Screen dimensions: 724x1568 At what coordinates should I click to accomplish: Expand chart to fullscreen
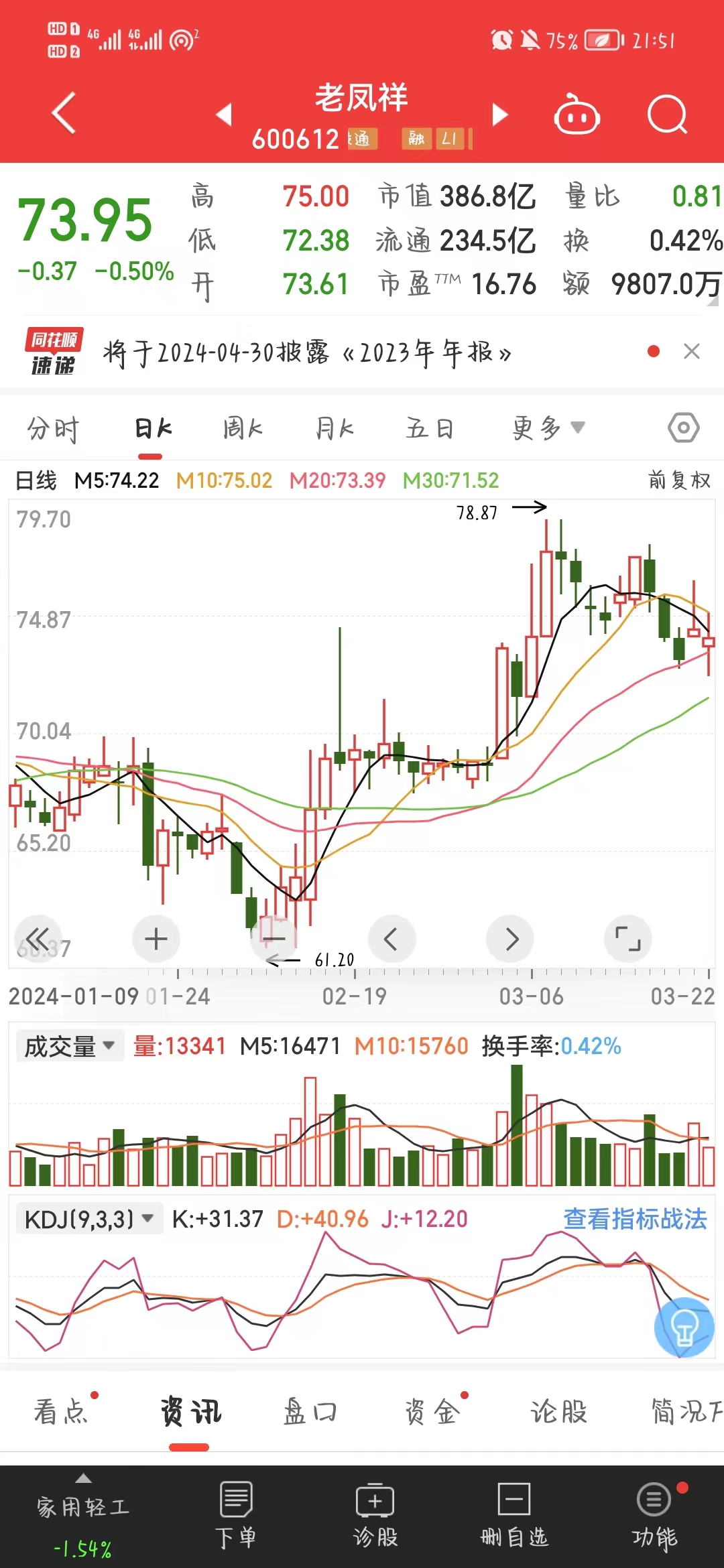tap(627, 939)
